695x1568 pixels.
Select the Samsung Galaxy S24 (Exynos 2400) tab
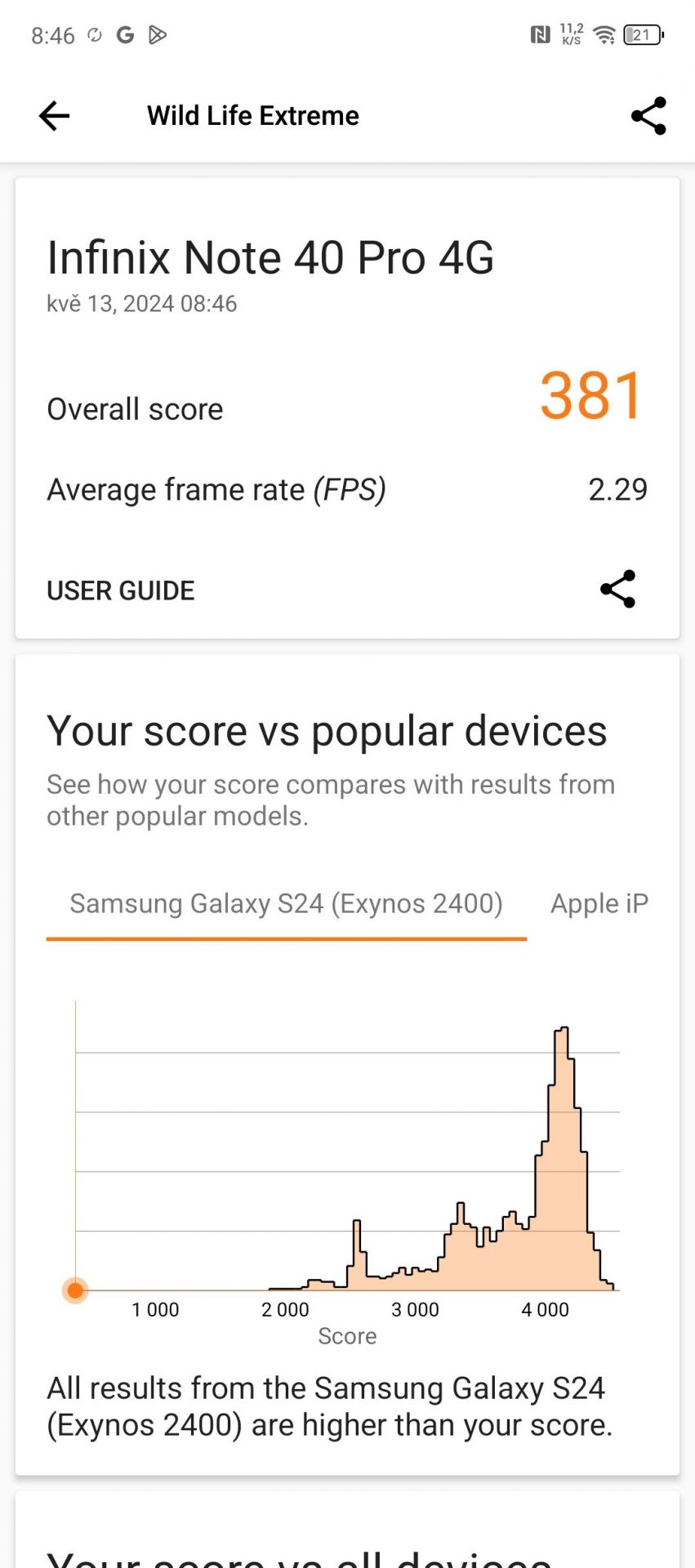click(286, 905)
